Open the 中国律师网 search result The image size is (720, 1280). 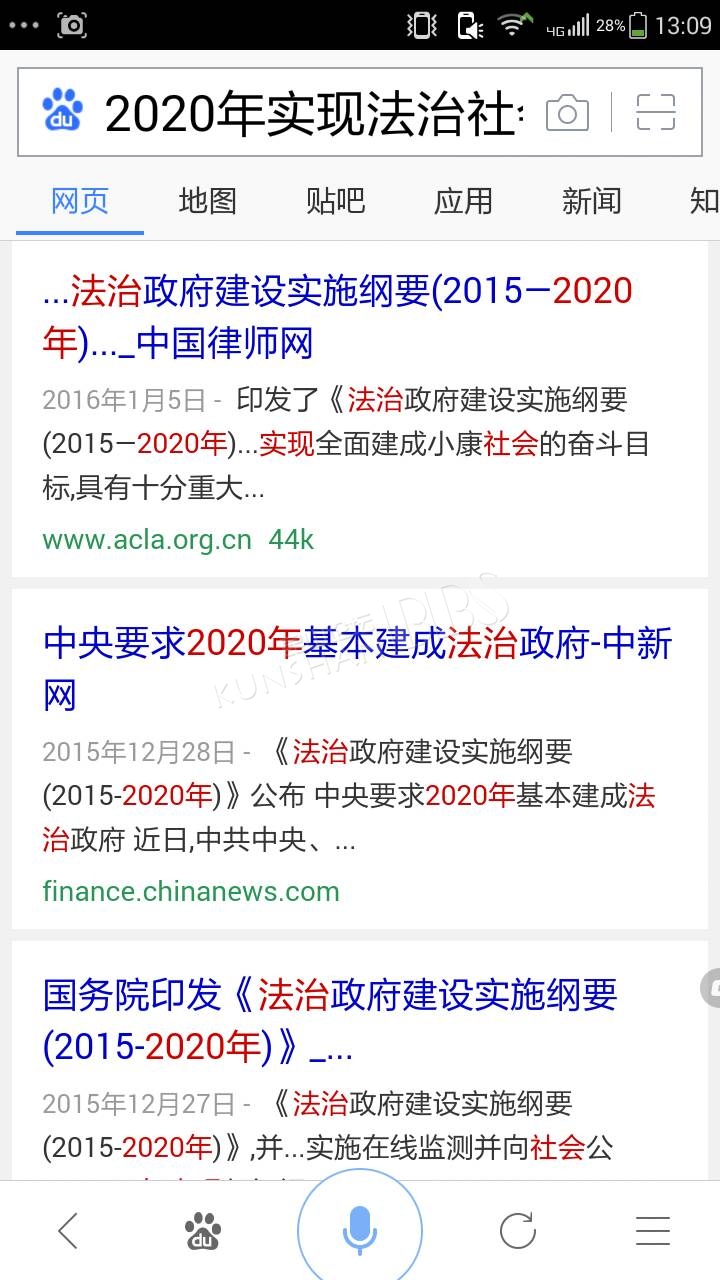[x=338, y=316]
